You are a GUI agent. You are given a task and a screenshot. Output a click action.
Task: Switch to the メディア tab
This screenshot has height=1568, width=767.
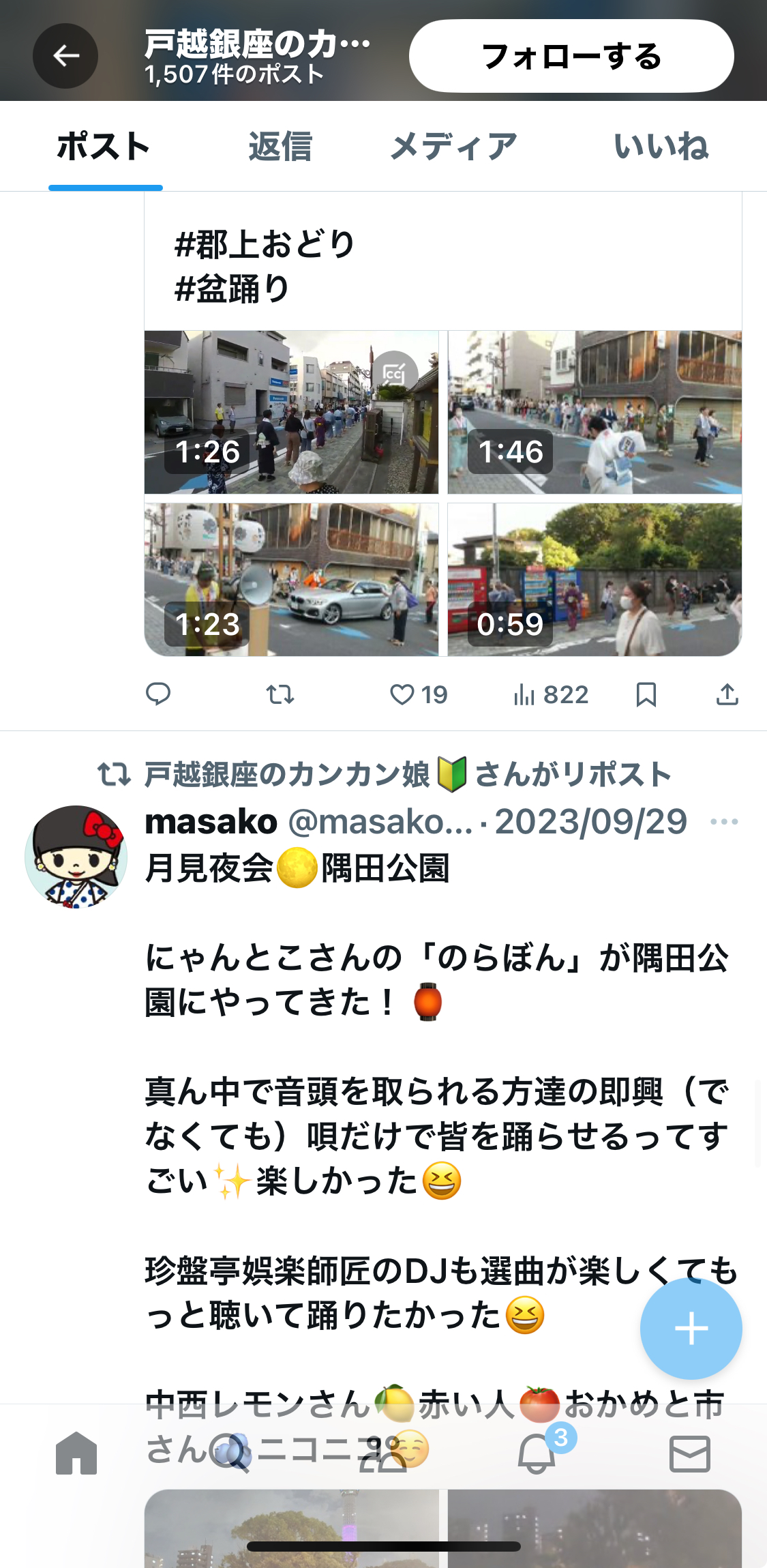[x=453, y=147]
